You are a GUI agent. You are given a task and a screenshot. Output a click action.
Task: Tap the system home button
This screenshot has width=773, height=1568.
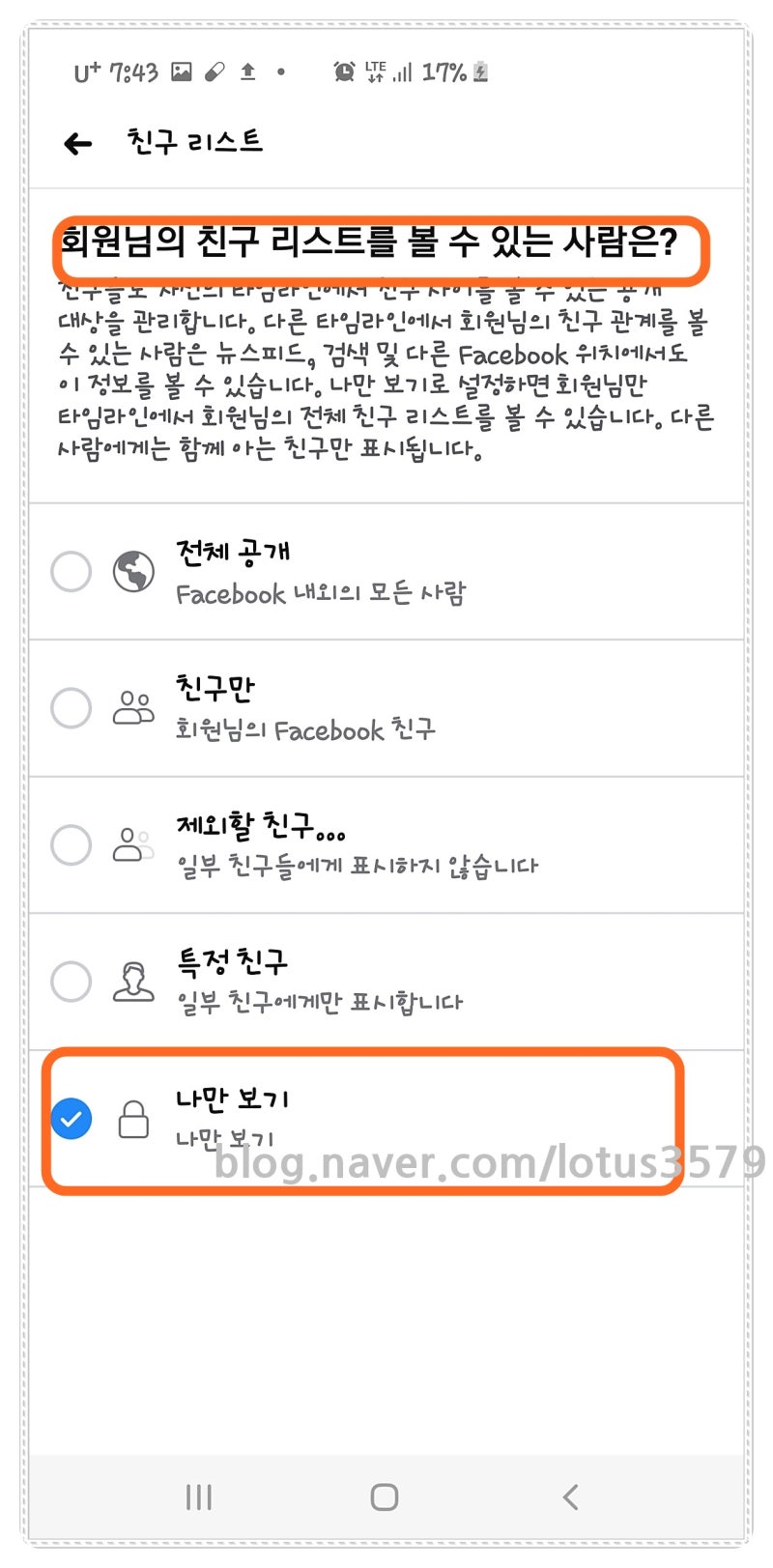(385, 1497)
